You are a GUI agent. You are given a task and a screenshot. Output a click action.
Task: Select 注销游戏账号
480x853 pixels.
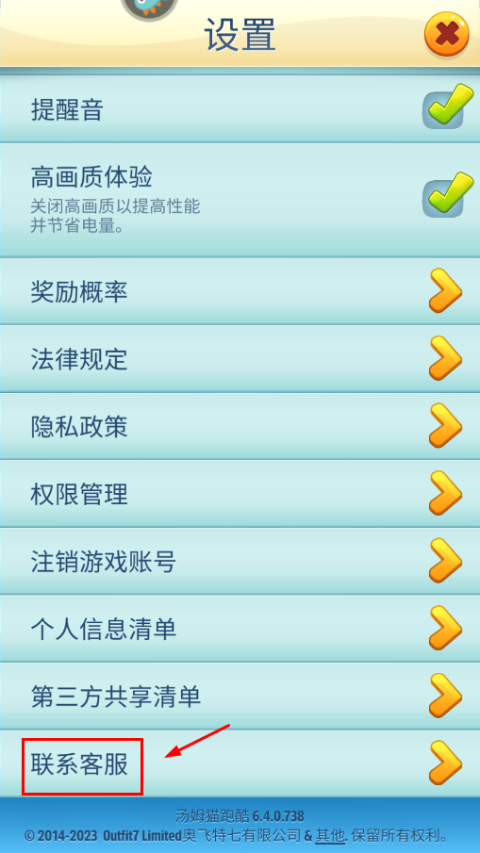pyautogui.click(x=240, y=561)
